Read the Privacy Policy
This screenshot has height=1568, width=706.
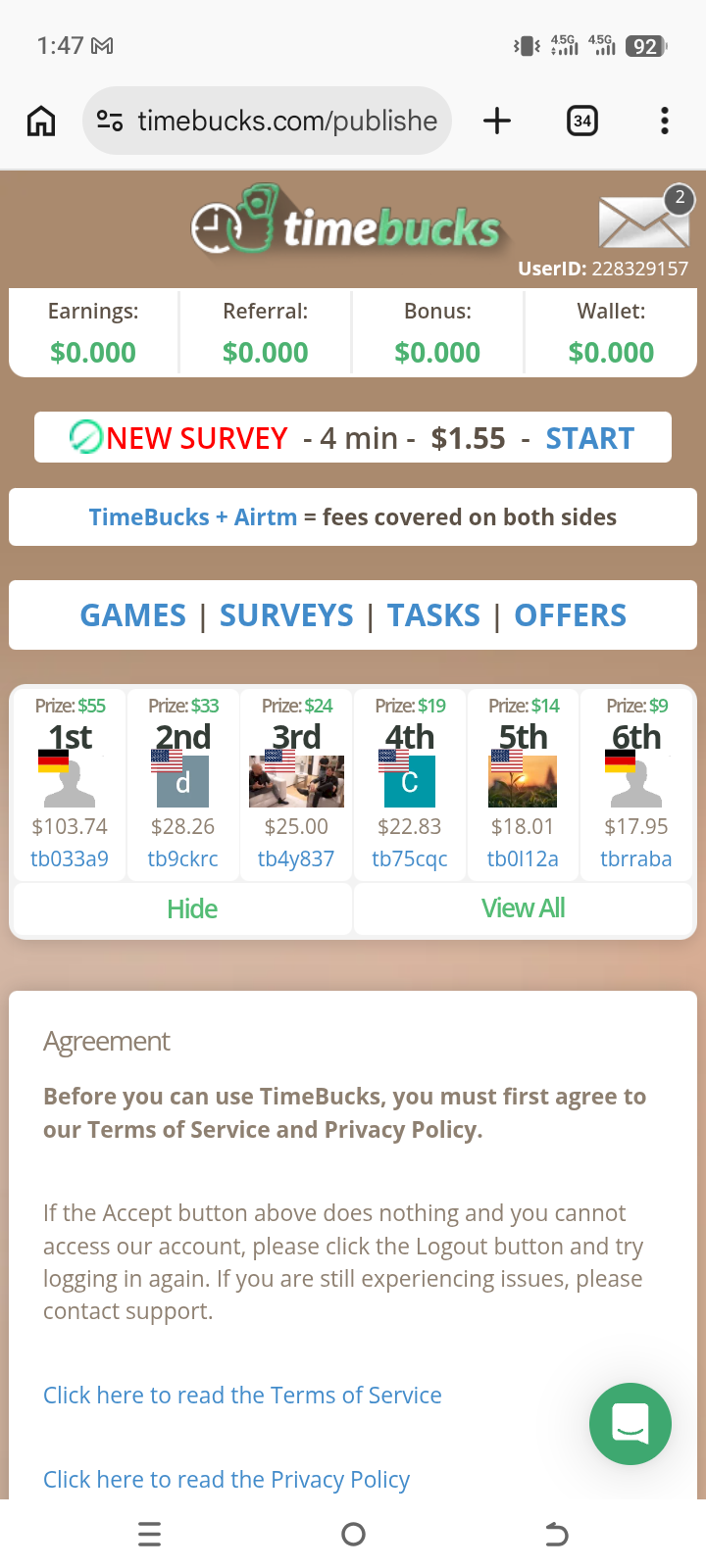tap(227, 1479)
